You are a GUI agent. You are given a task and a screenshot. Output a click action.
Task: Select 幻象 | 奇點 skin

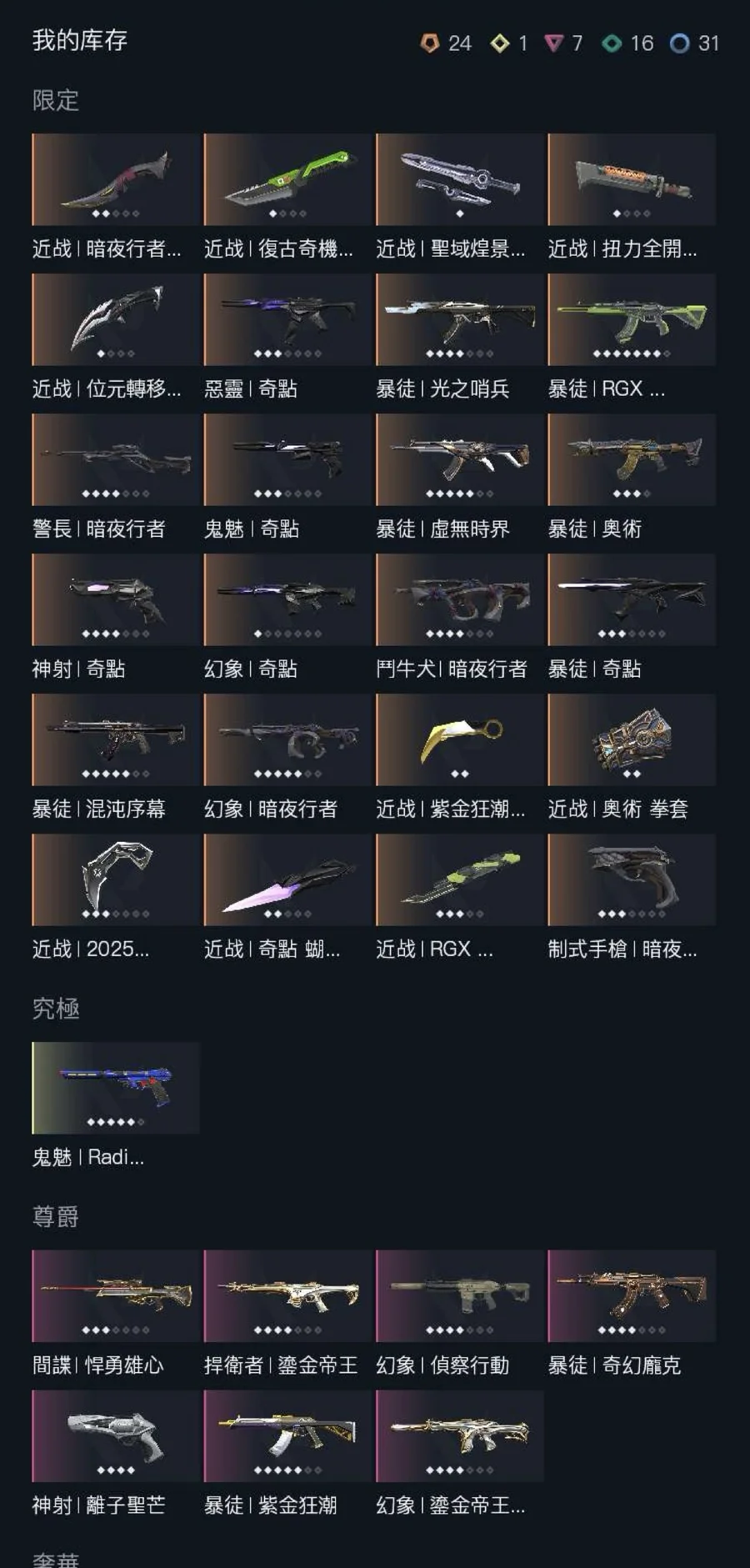pos(287,600)
